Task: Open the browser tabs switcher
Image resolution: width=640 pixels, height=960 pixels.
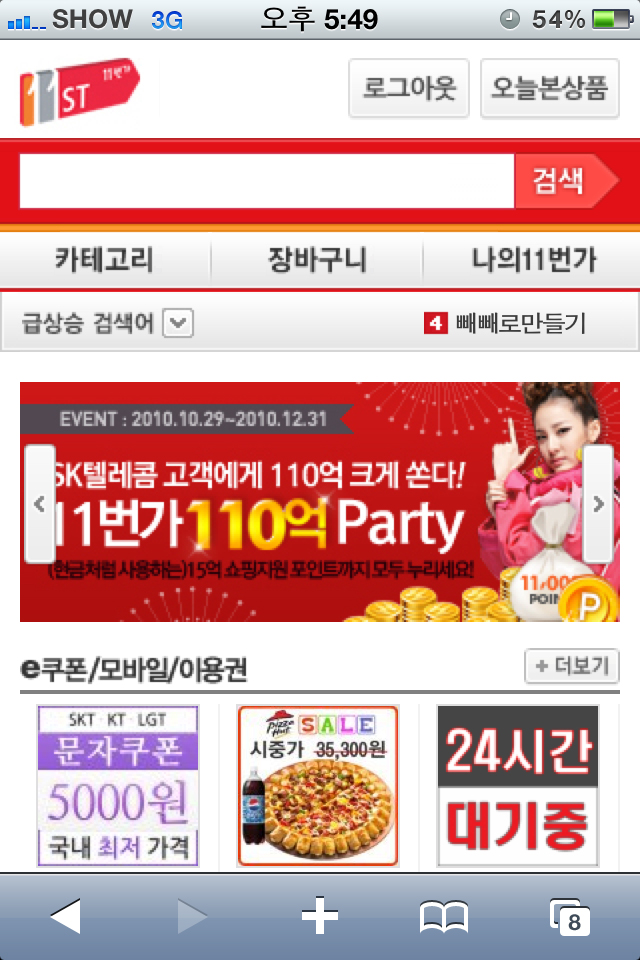Action: click(571, 916)
